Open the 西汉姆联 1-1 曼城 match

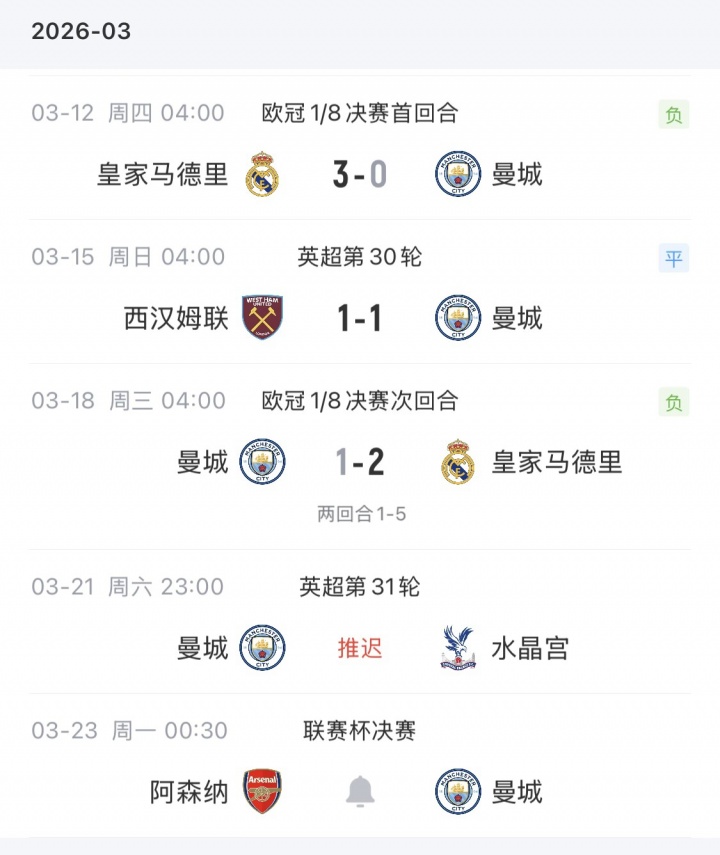point(360,319)
